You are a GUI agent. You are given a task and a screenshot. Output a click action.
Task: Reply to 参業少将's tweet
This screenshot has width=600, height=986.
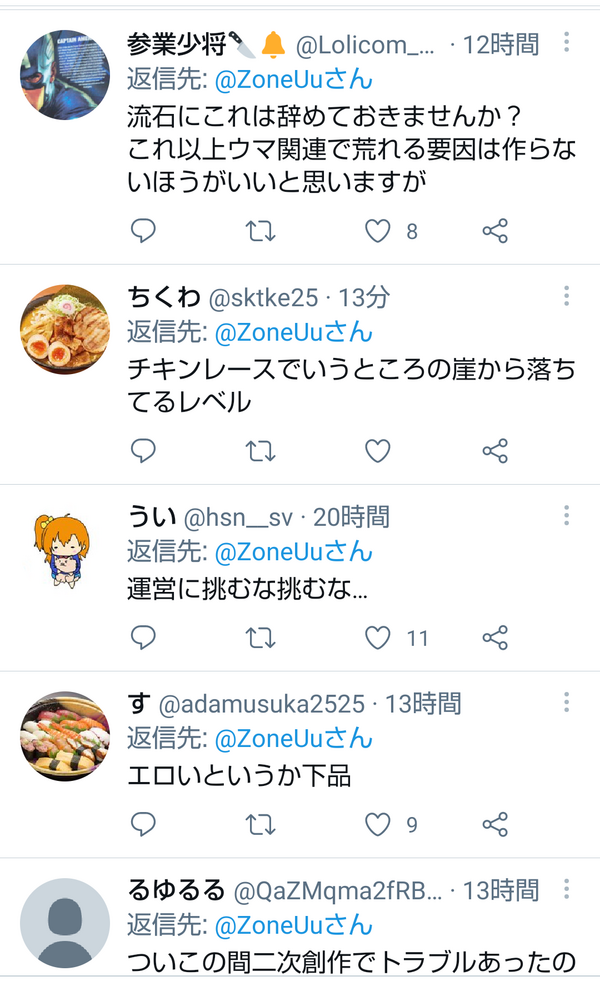pyautogui.click(x=143, y=231)
